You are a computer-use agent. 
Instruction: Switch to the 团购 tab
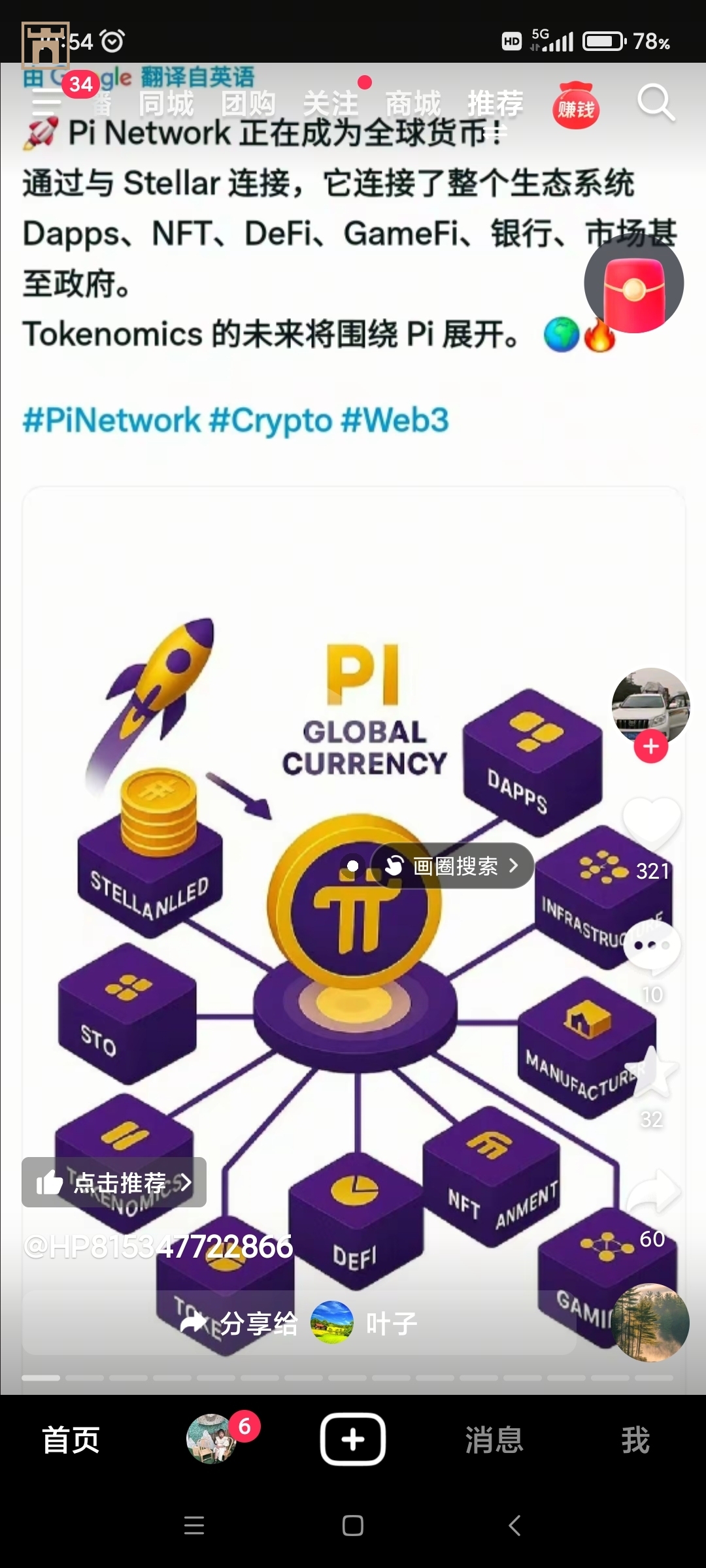pyautogui.click(x=248, y=104)
